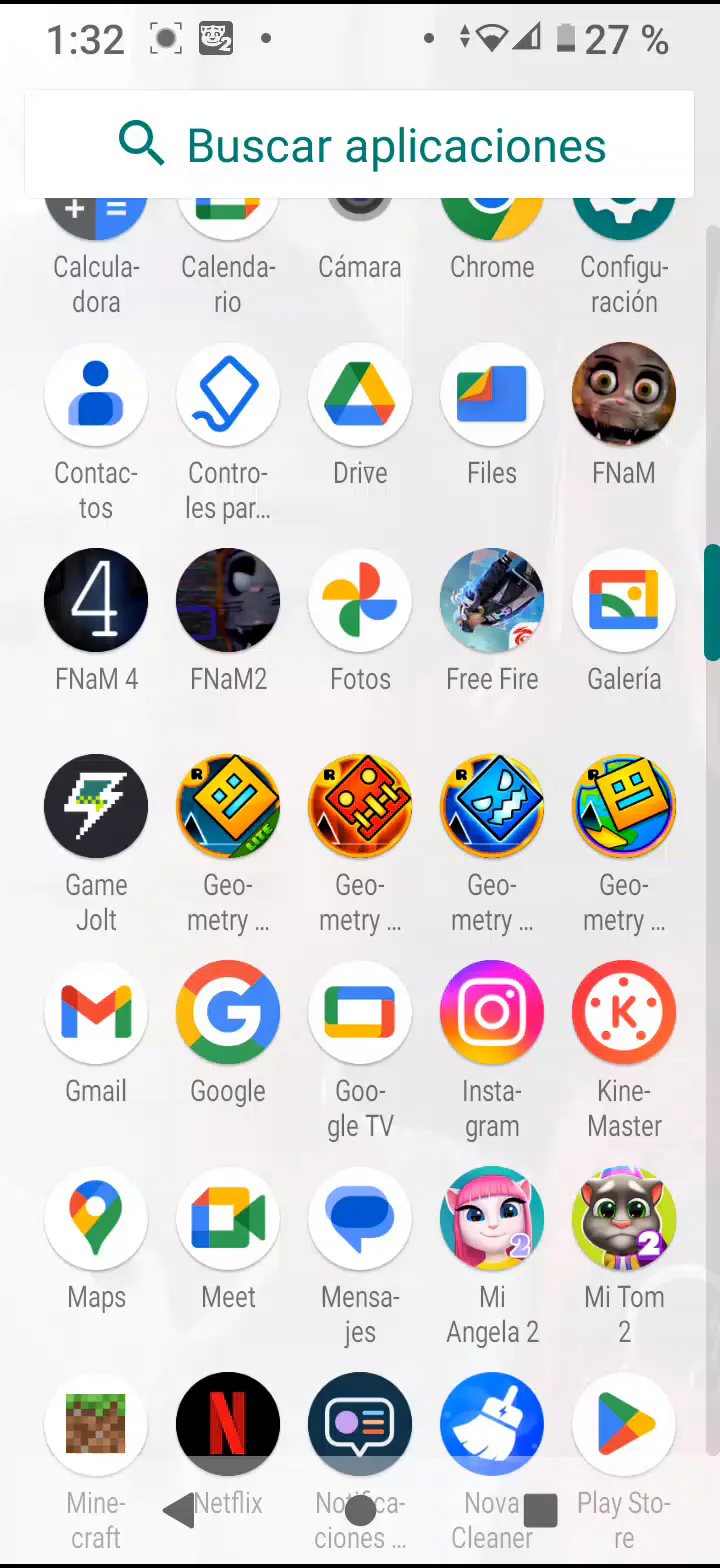
Task: Launch KineMaster
Action: pos(624,1012)
